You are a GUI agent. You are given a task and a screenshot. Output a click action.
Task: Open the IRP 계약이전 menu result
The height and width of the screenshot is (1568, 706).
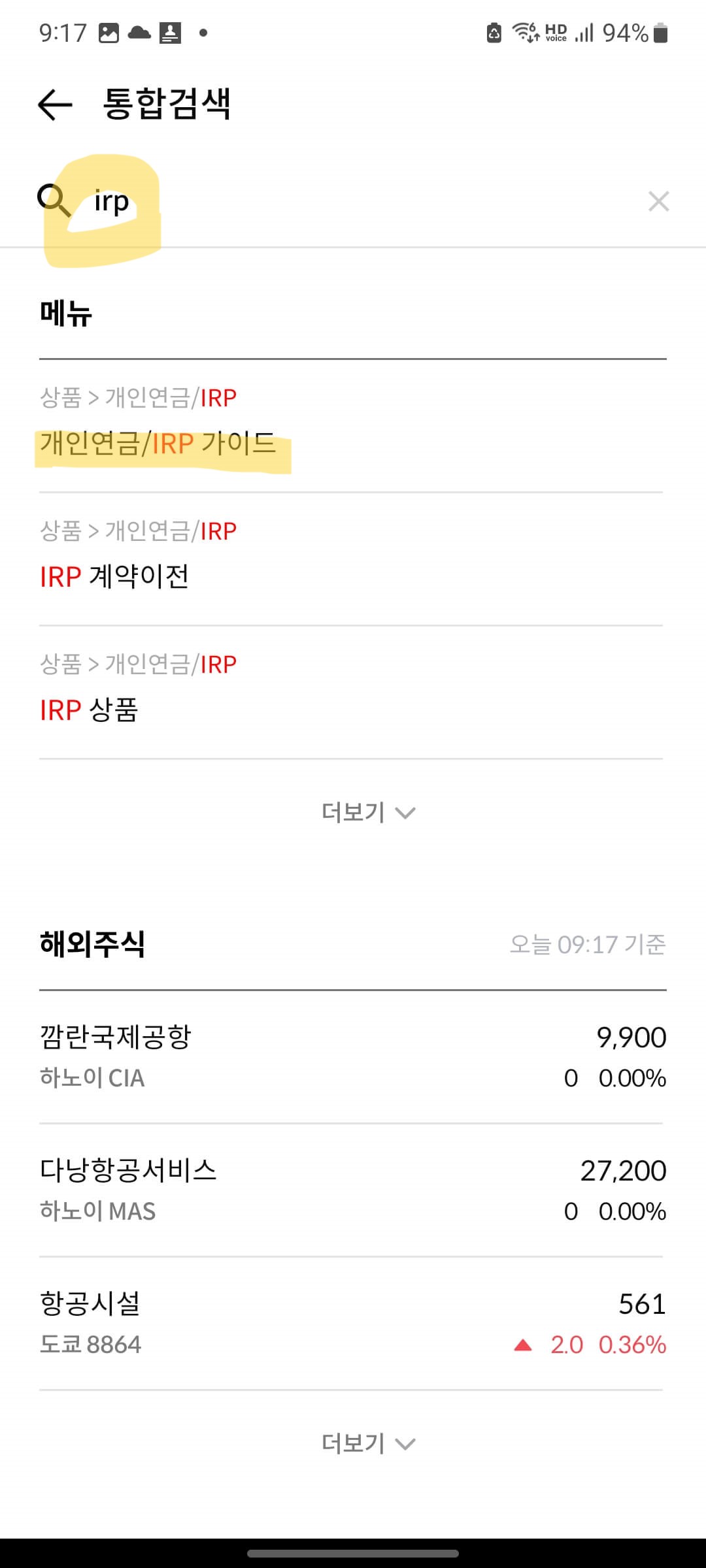[116, 576]
